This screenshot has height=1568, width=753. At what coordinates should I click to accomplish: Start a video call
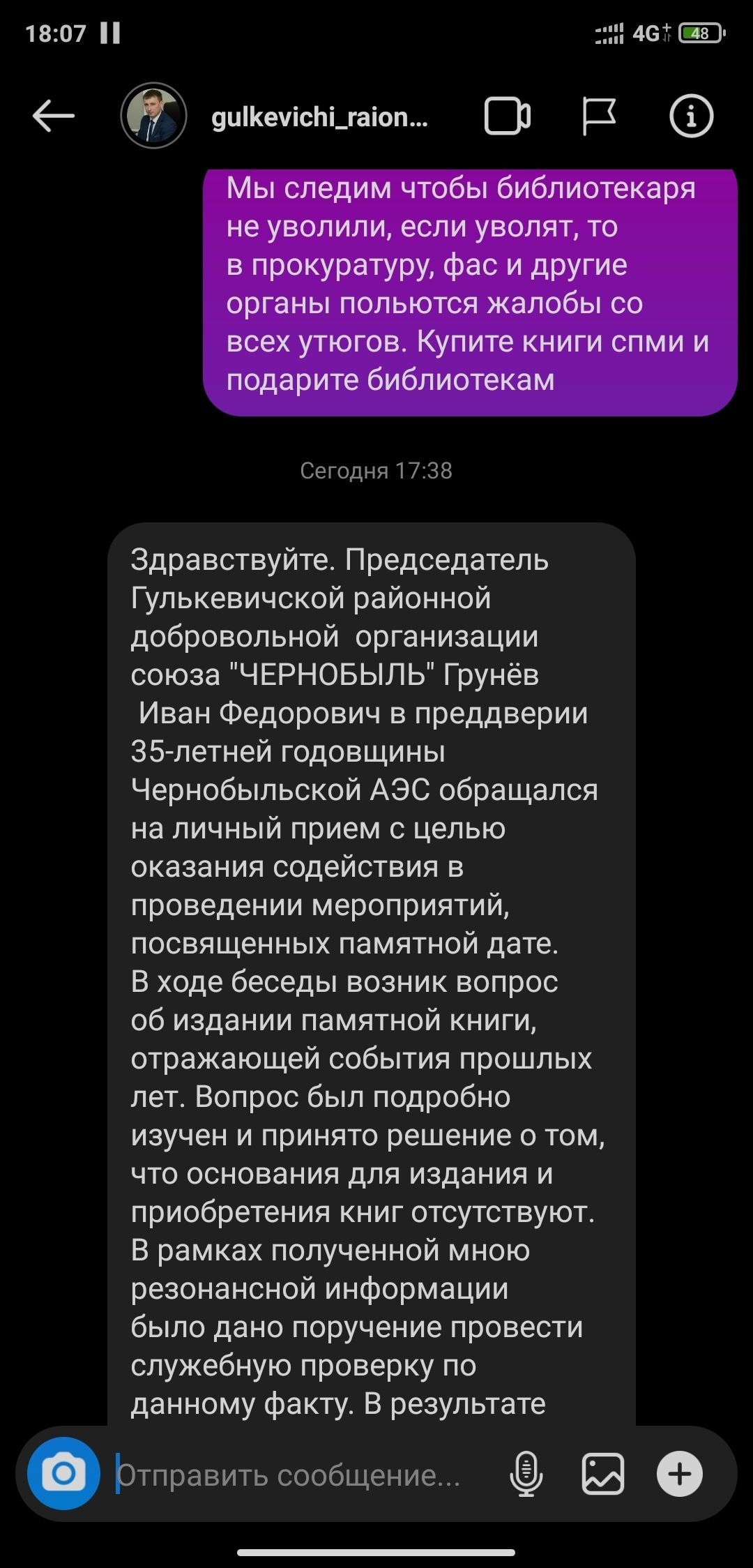(x=507, y=116)
